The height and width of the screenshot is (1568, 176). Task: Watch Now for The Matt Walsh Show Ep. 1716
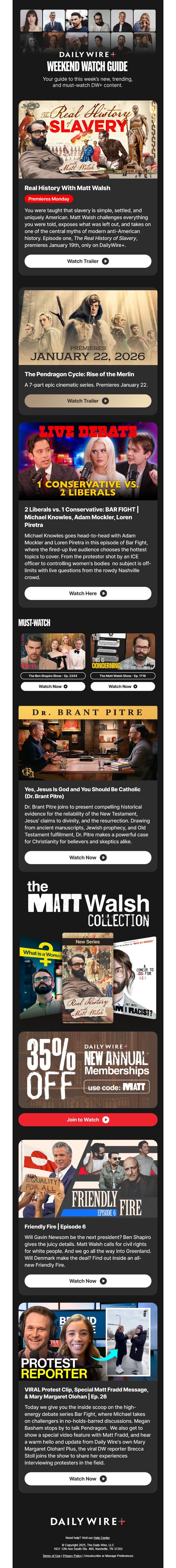[x=122, y=686]
